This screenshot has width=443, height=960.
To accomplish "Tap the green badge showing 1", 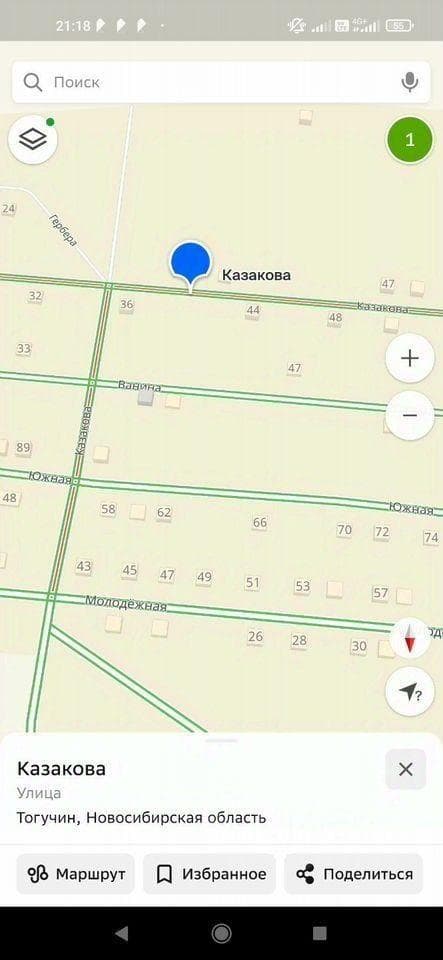I will (x=409, y=140).
